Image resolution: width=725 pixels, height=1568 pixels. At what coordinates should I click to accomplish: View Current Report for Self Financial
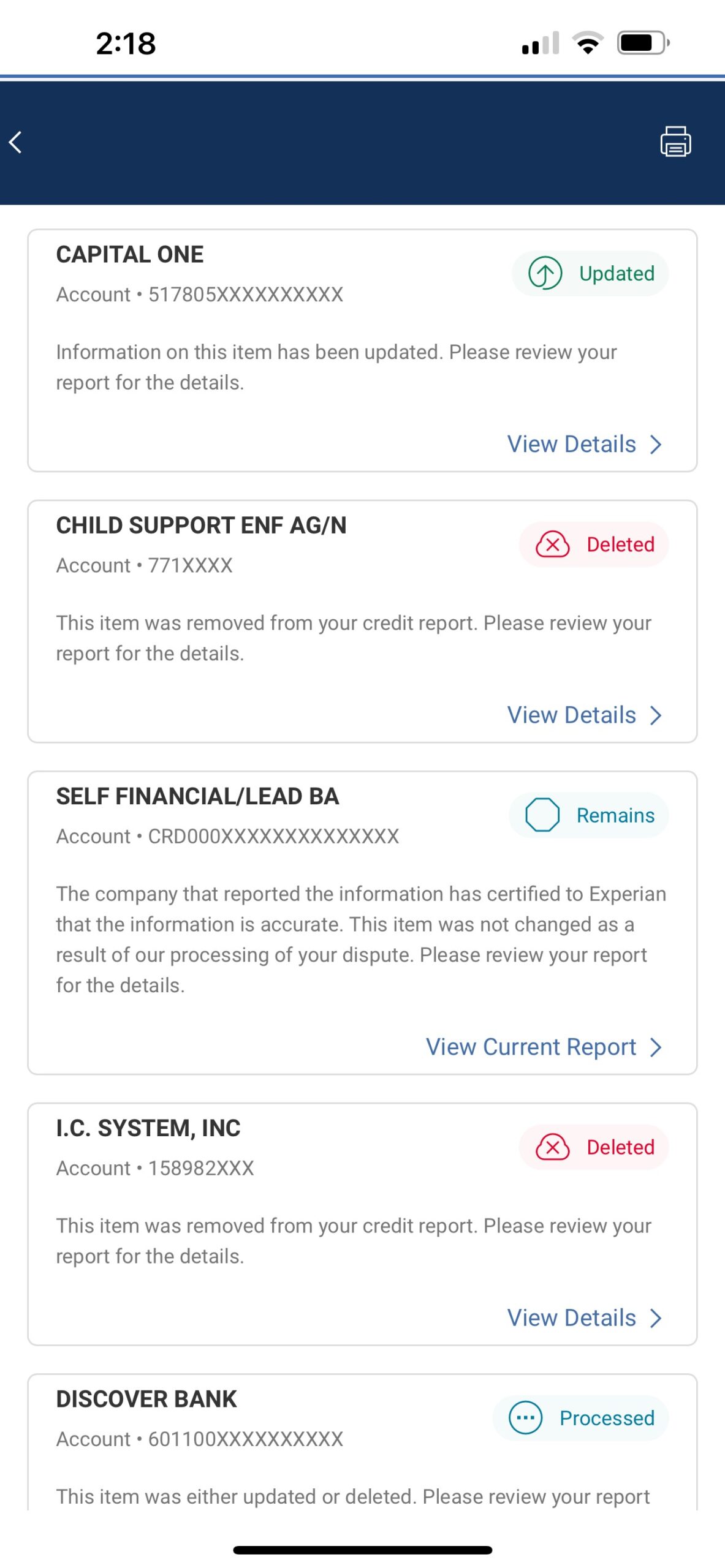tap(544, 1047)
